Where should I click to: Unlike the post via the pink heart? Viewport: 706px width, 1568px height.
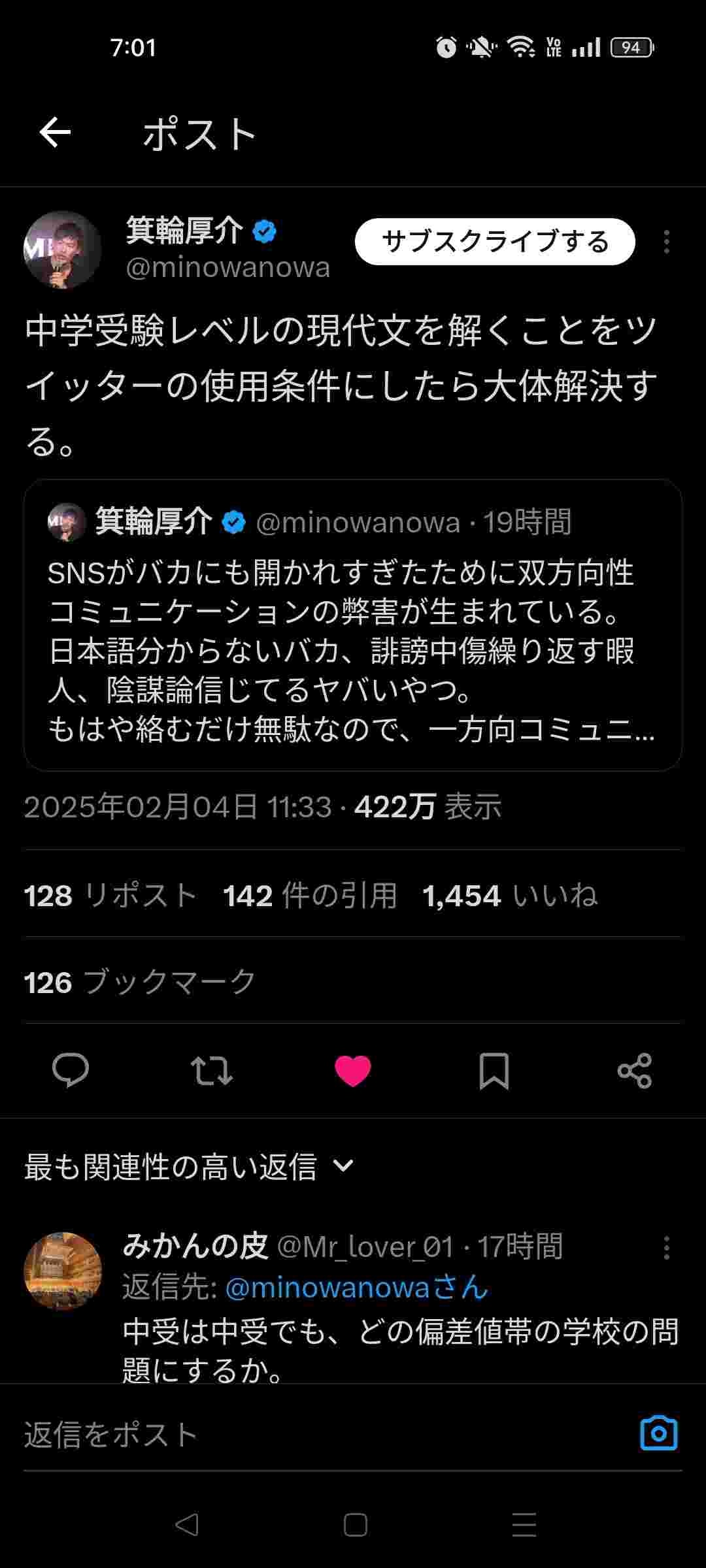coord(353,1070)
